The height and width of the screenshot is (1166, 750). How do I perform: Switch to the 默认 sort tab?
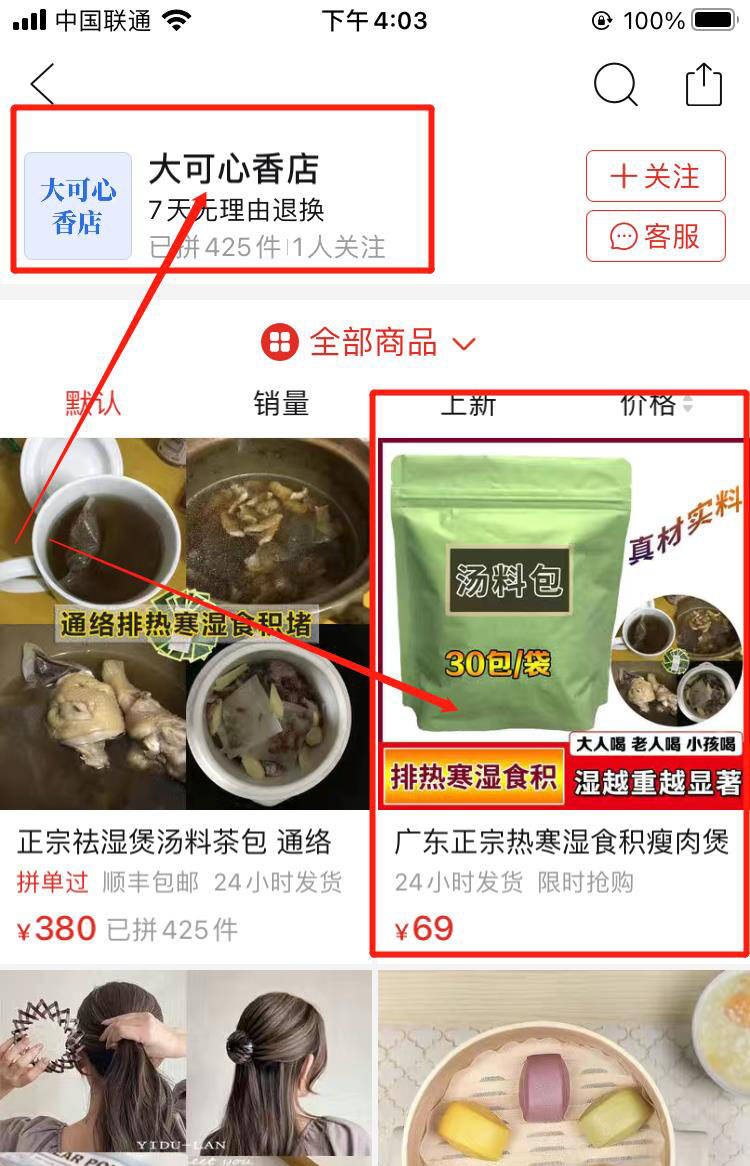(x=94, y=403)
